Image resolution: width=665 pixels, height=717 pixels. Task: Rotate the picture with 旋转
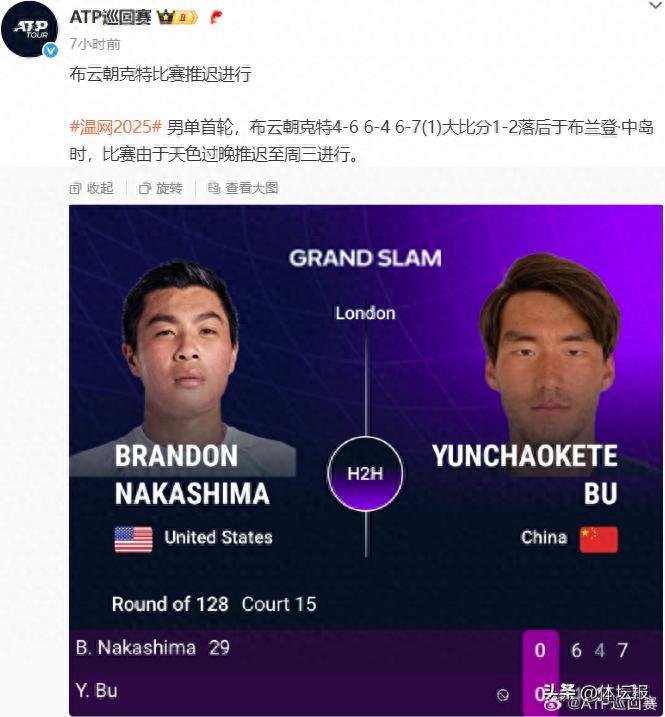pyautogui.click(x=161, y=188)
